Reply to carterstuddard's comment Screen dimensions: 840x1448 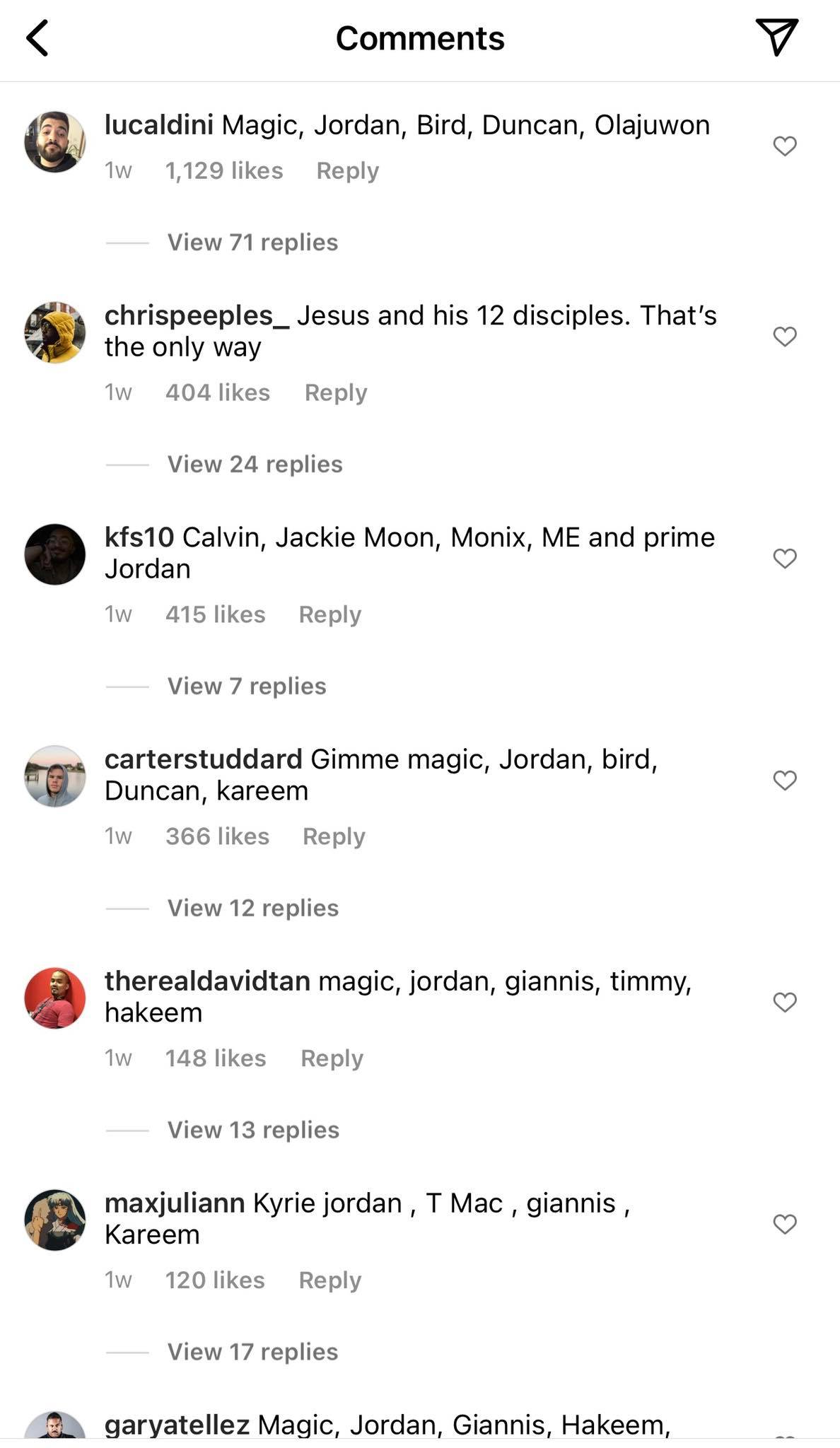(x=334, y=836)
